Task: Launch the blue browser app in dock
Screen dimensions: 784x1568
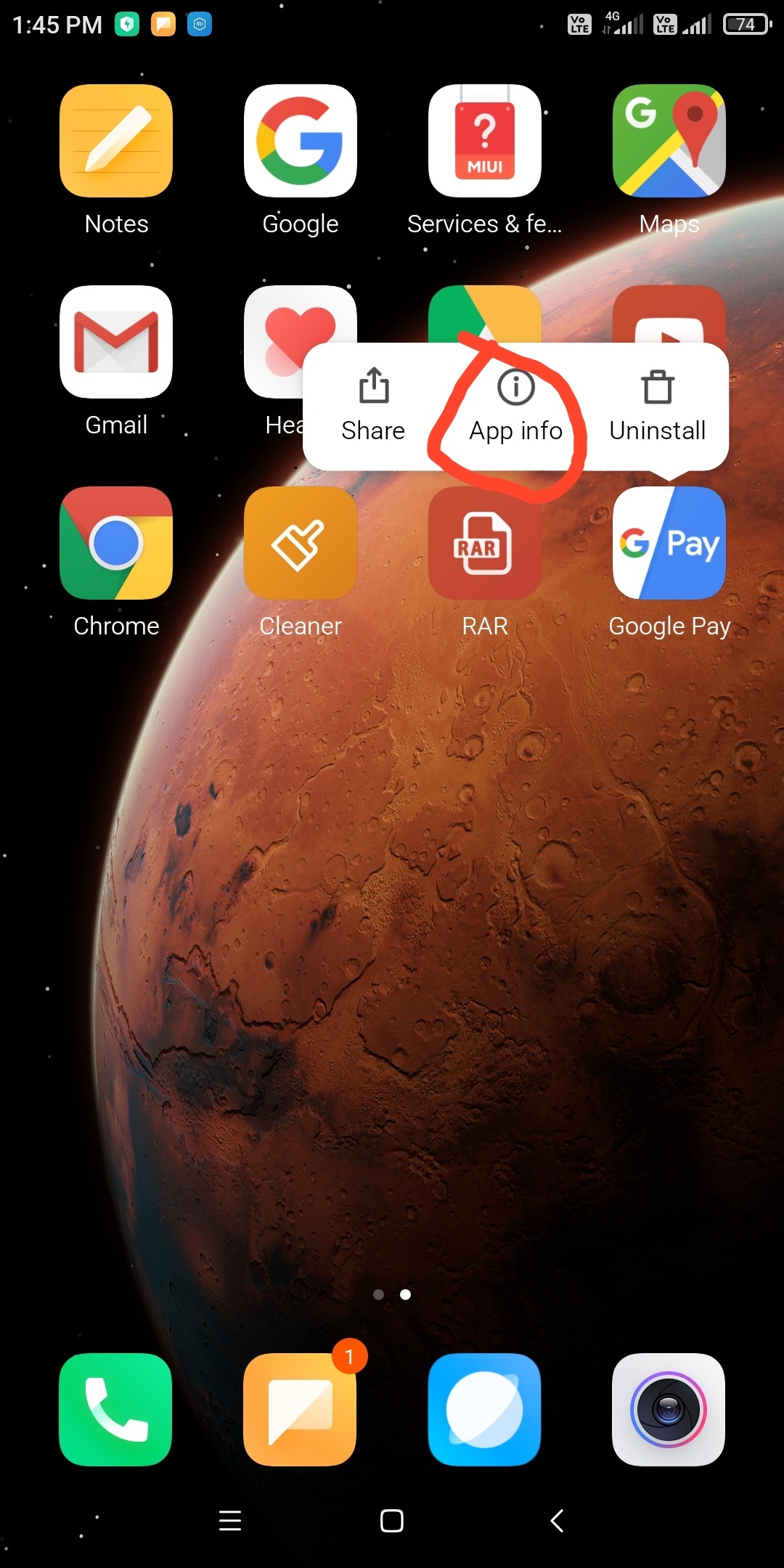Action: pos(484,1409)
